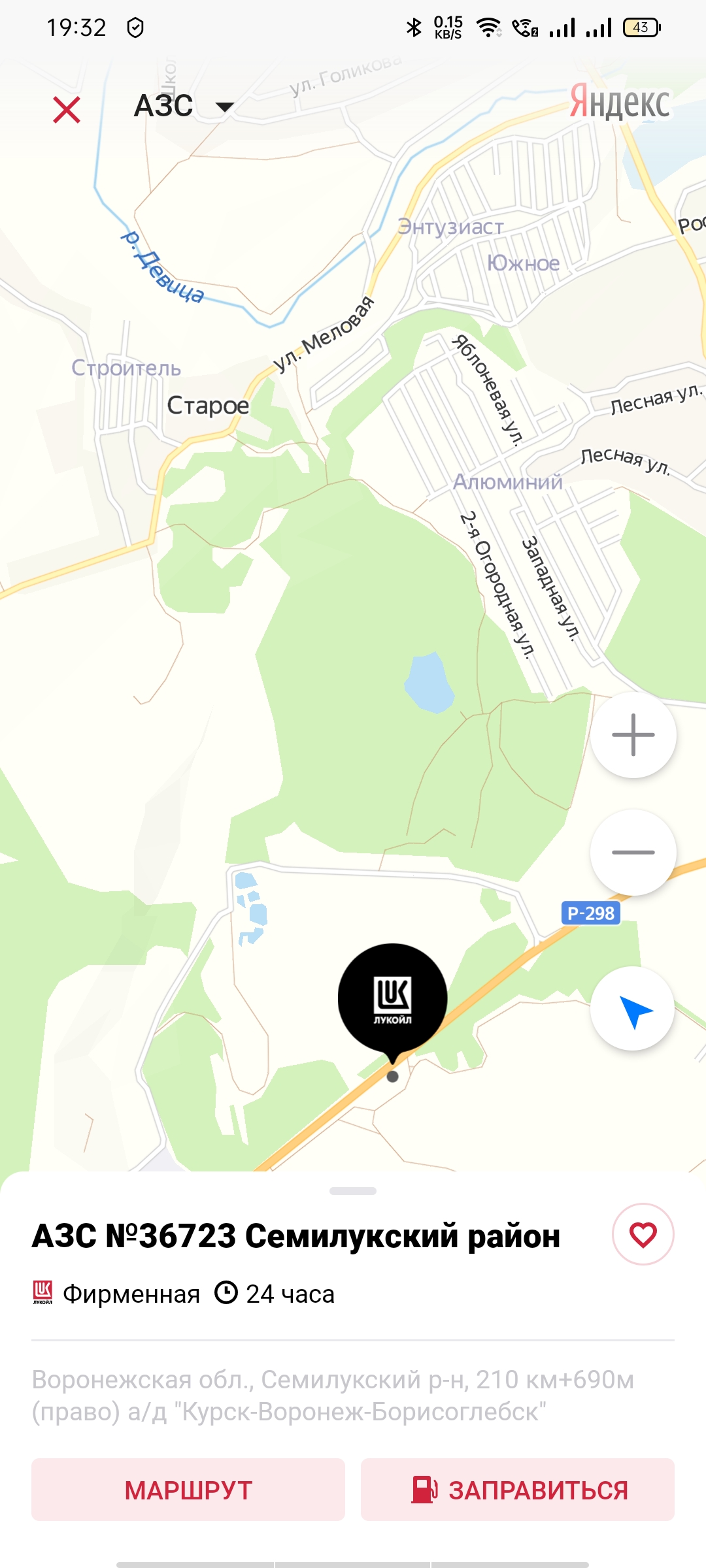Zoom out on the map

pyautogui.click(x=633, y=853)
